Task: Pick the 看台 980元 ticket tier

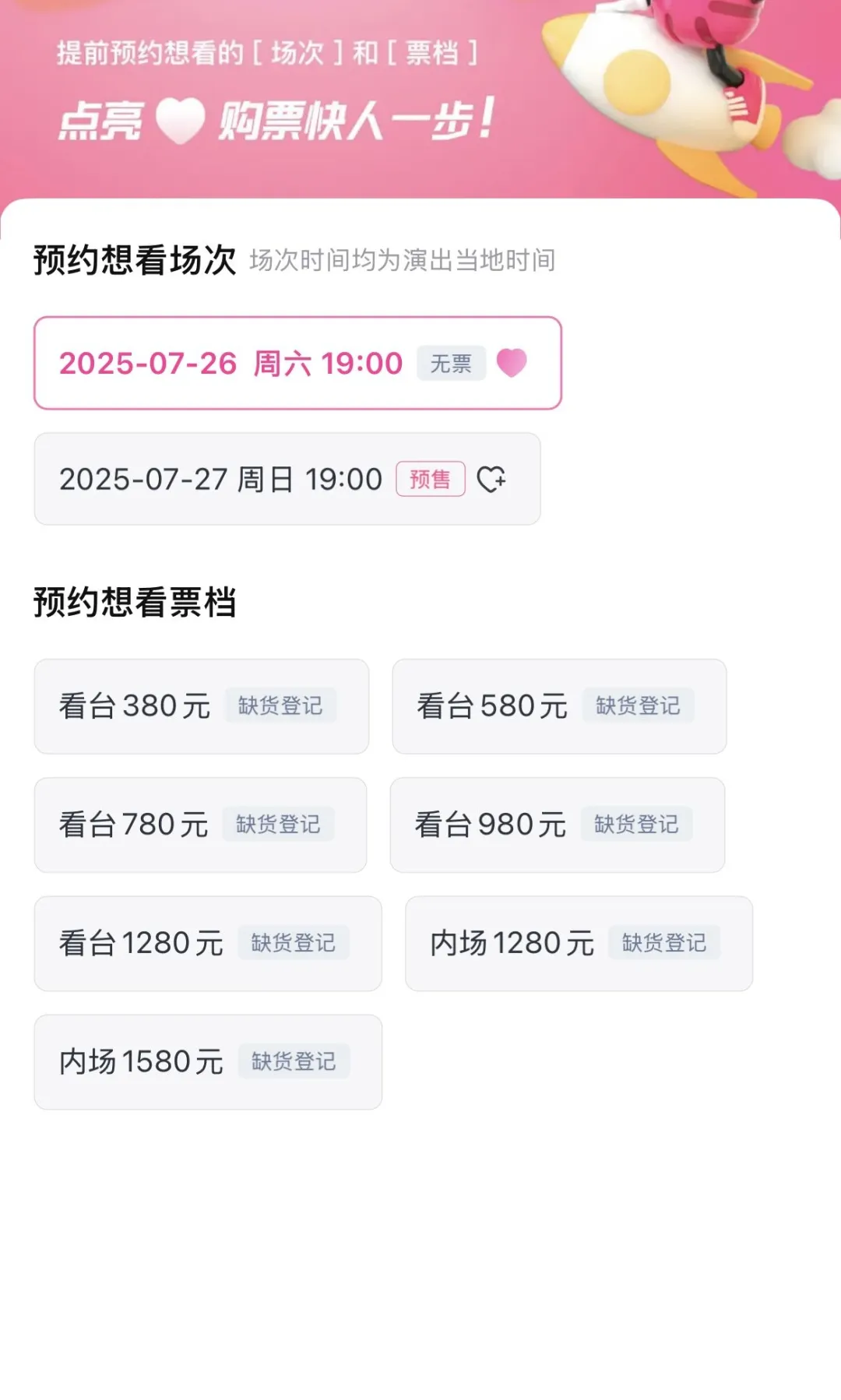Action: point(558,825)
